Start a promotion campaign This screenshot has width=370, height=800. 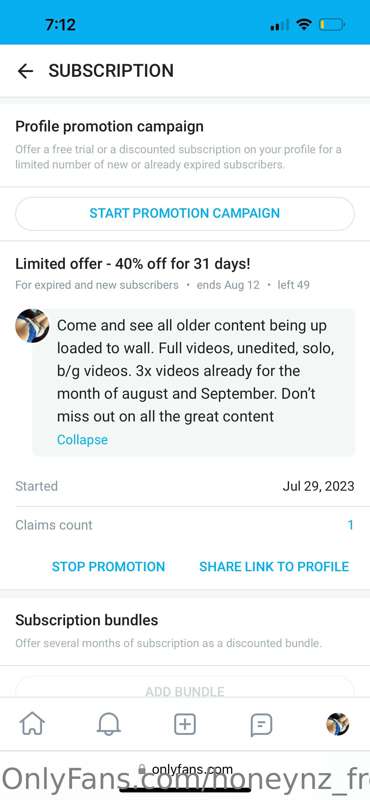[185, 213]
